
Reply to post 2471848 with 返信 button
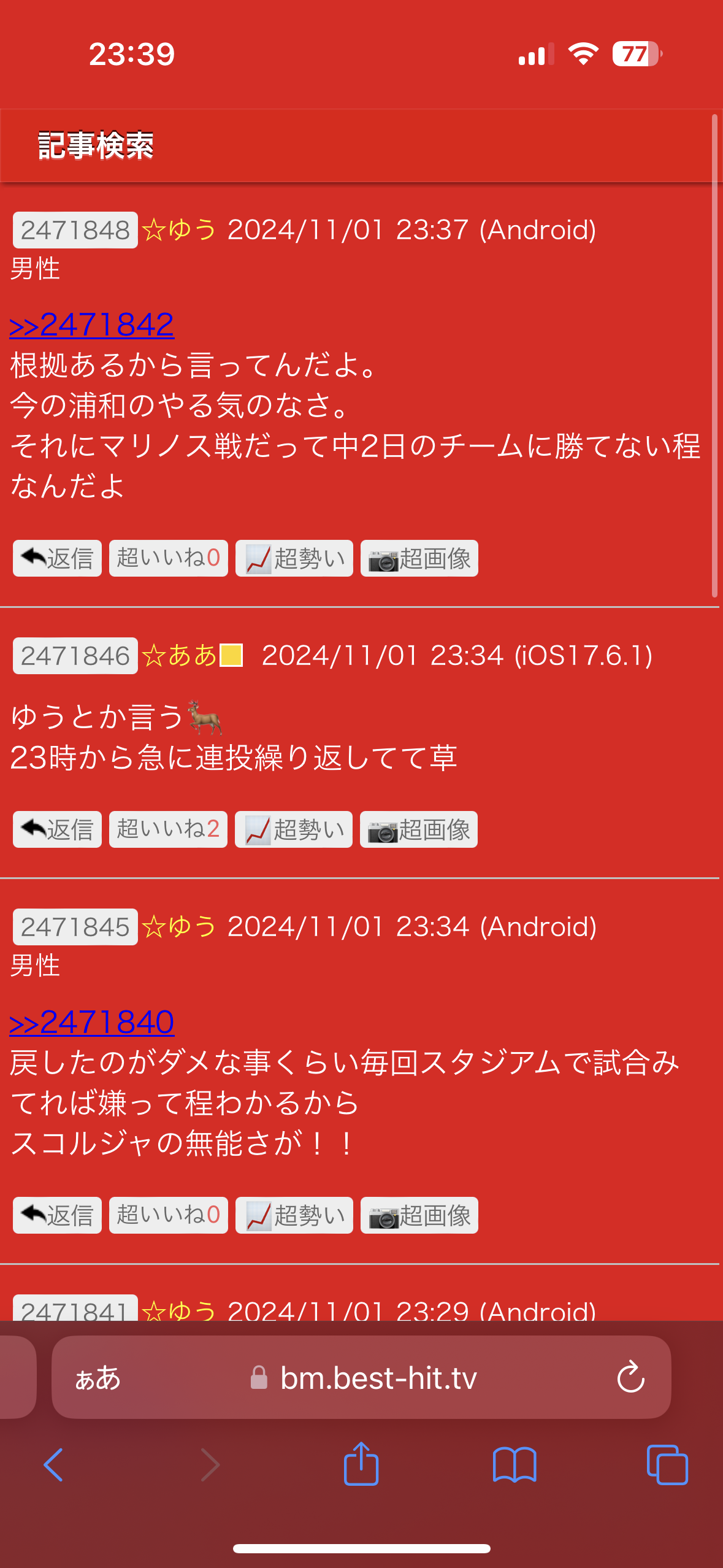tap(57, 558)
